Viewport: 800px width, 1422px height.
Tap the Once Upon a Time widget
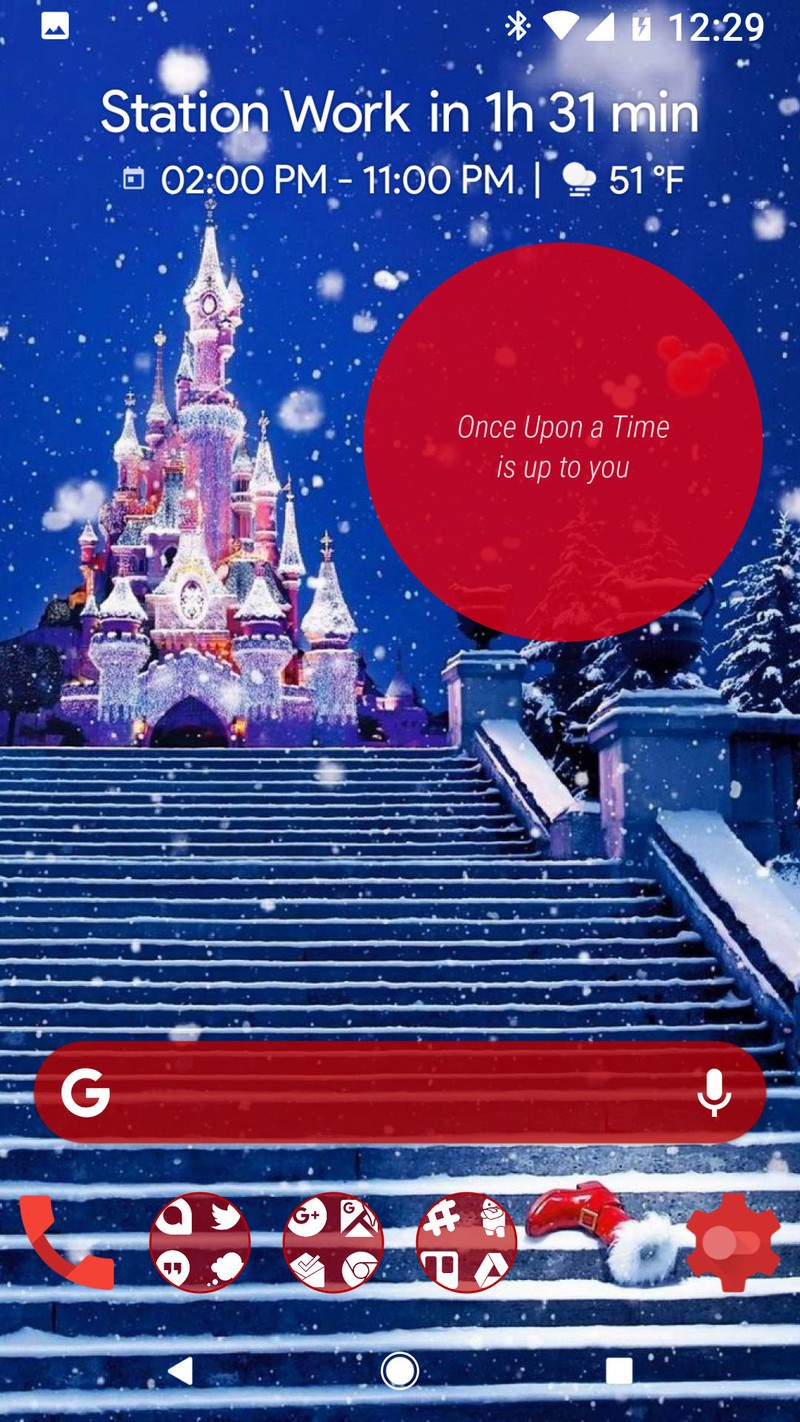[x=562, y=443]
